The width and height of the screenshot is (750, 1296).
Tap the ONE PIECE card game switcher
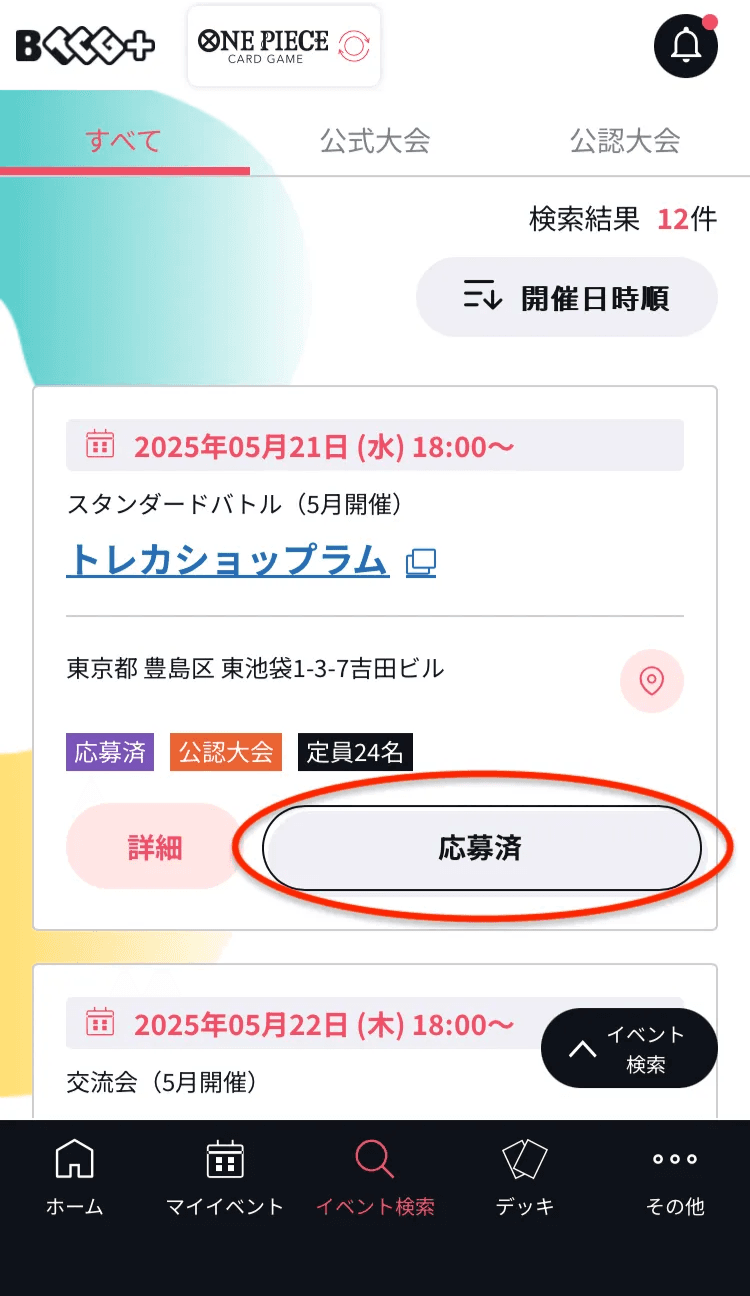pos(284,46)
